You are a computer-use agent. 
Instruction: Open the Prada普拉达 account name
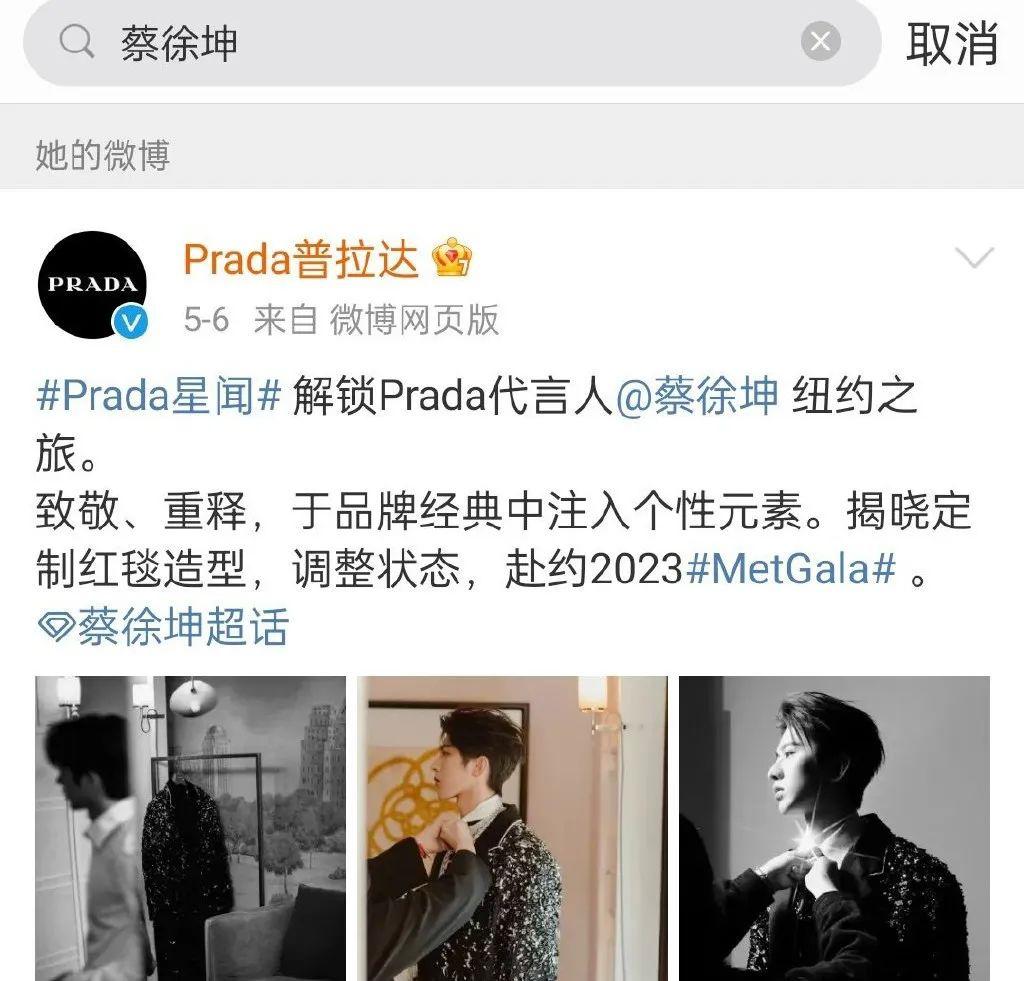click(300, 261)
